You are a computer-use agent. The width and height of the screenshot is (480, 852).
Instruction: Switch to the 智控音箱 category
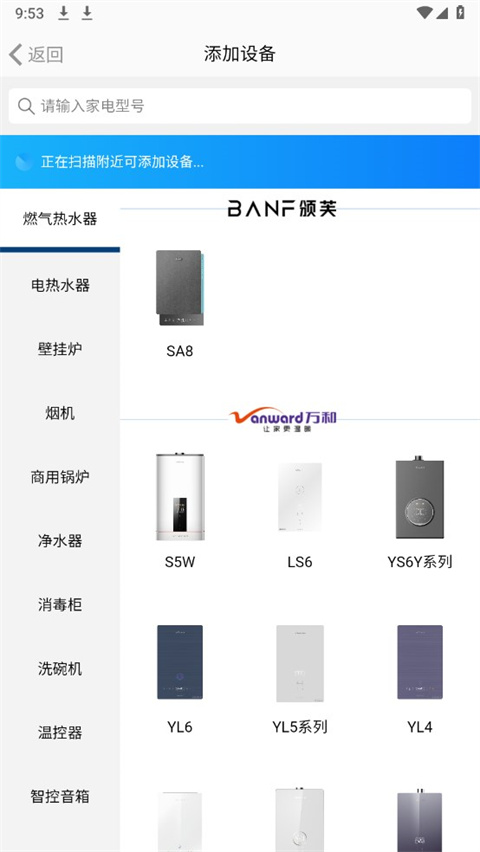click(x=60, y=797)
